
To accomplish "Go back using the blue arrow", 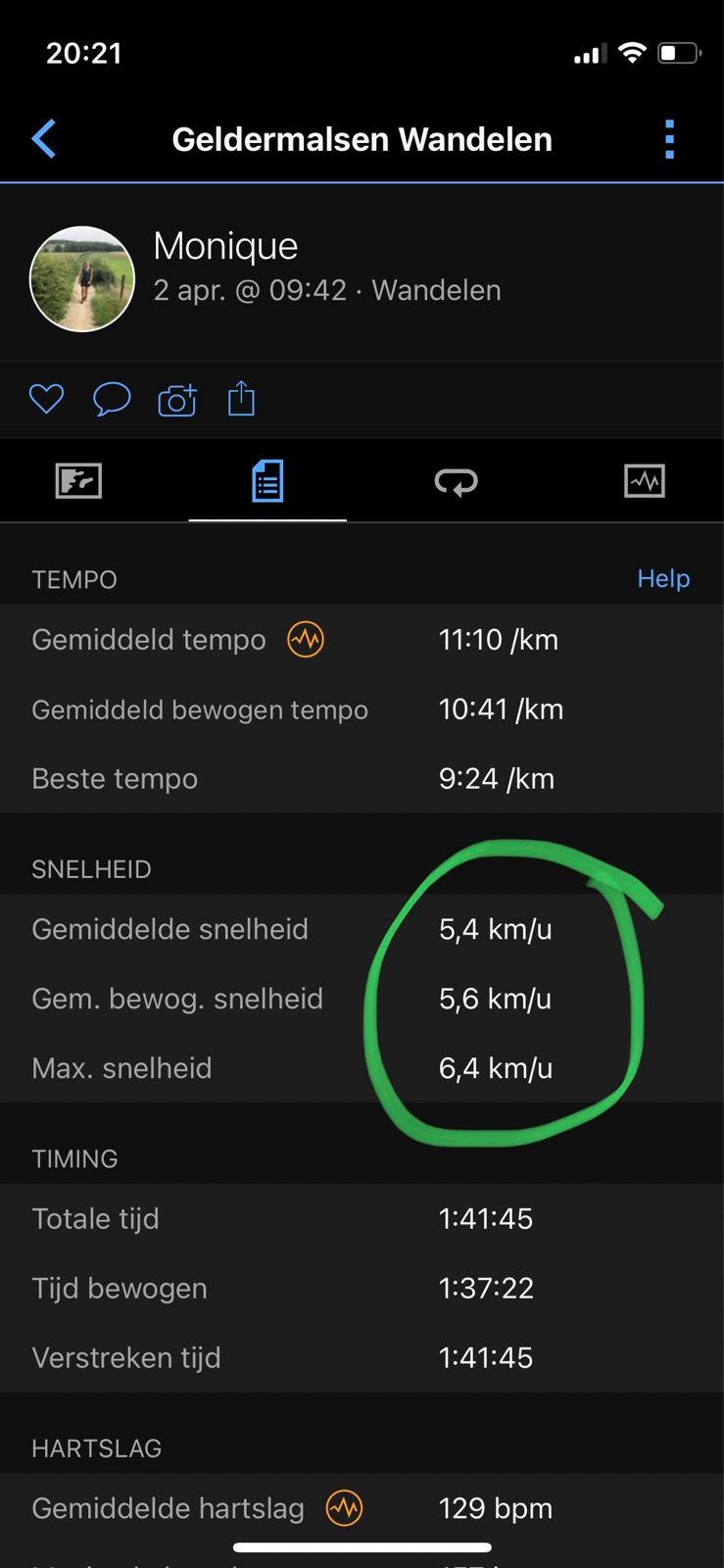I will (x=44, y=139).
